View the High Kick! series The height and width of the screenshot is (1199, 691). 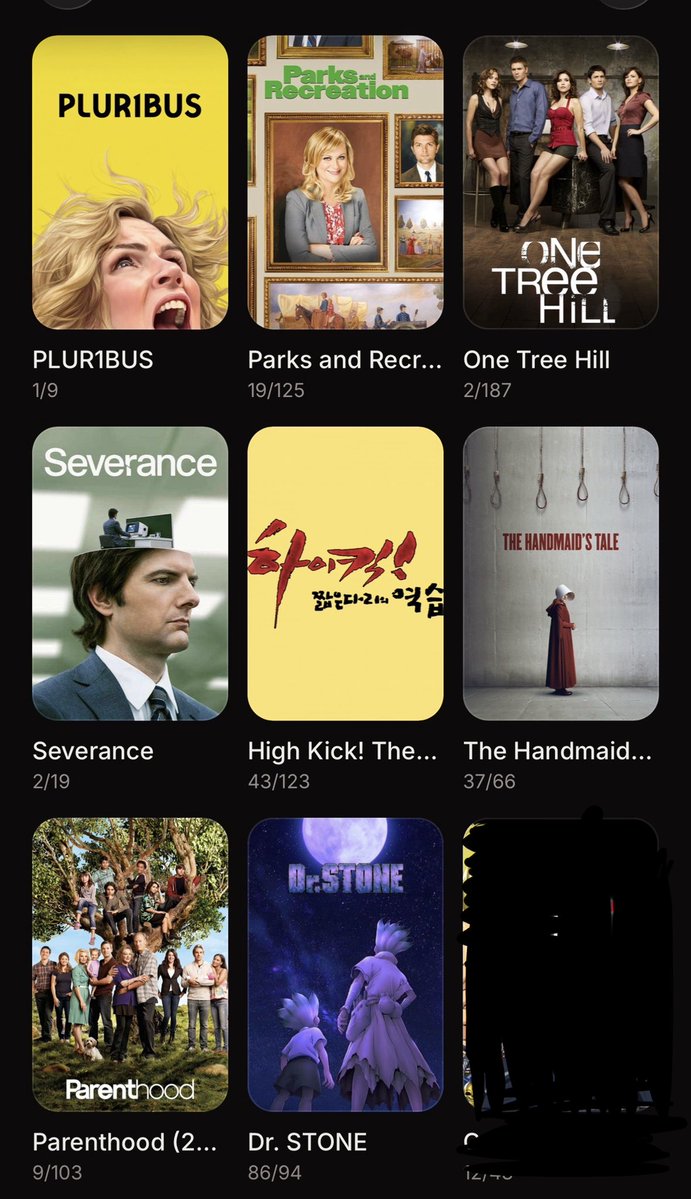click(x=346, y=574)
